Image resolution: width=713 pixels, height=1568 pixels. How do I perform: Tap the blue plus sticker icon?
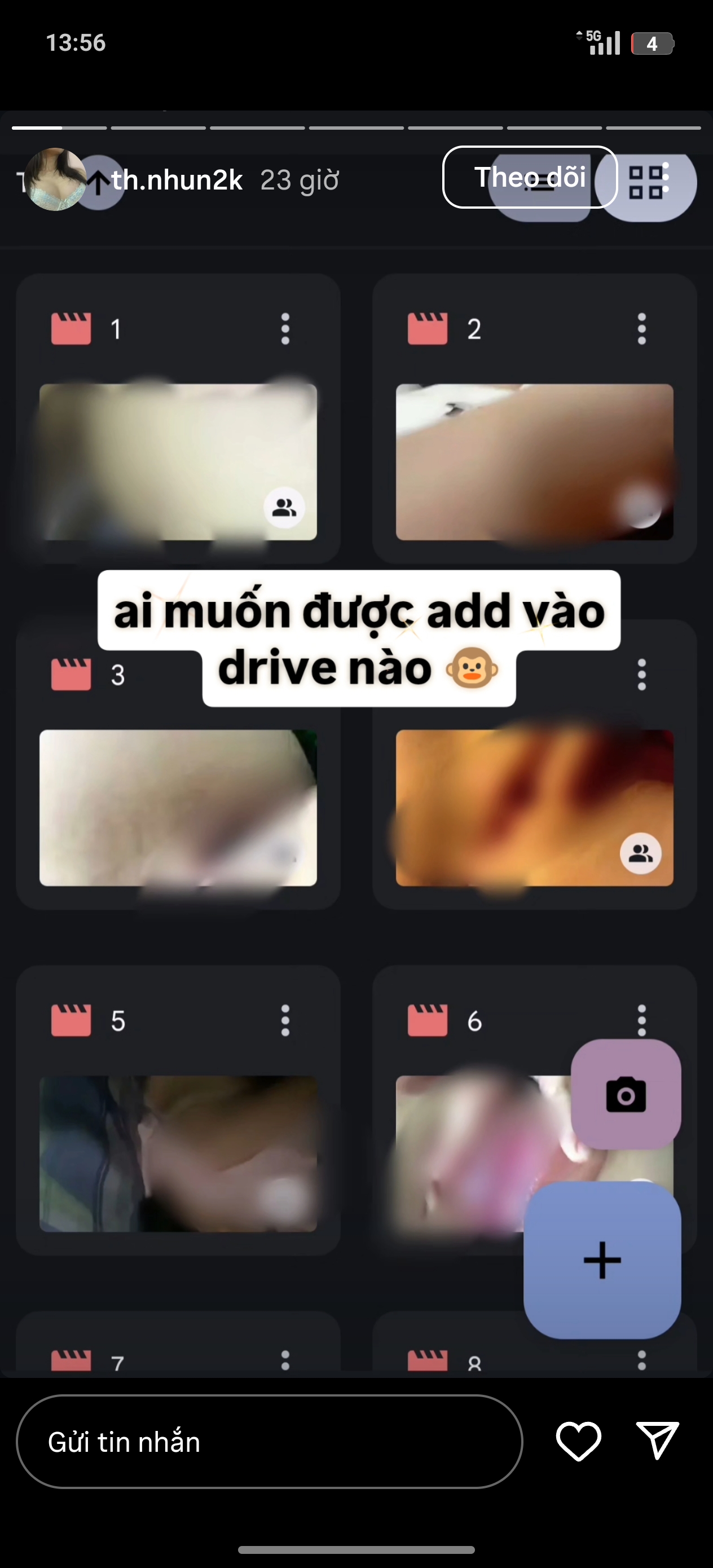coord(602,1260)
